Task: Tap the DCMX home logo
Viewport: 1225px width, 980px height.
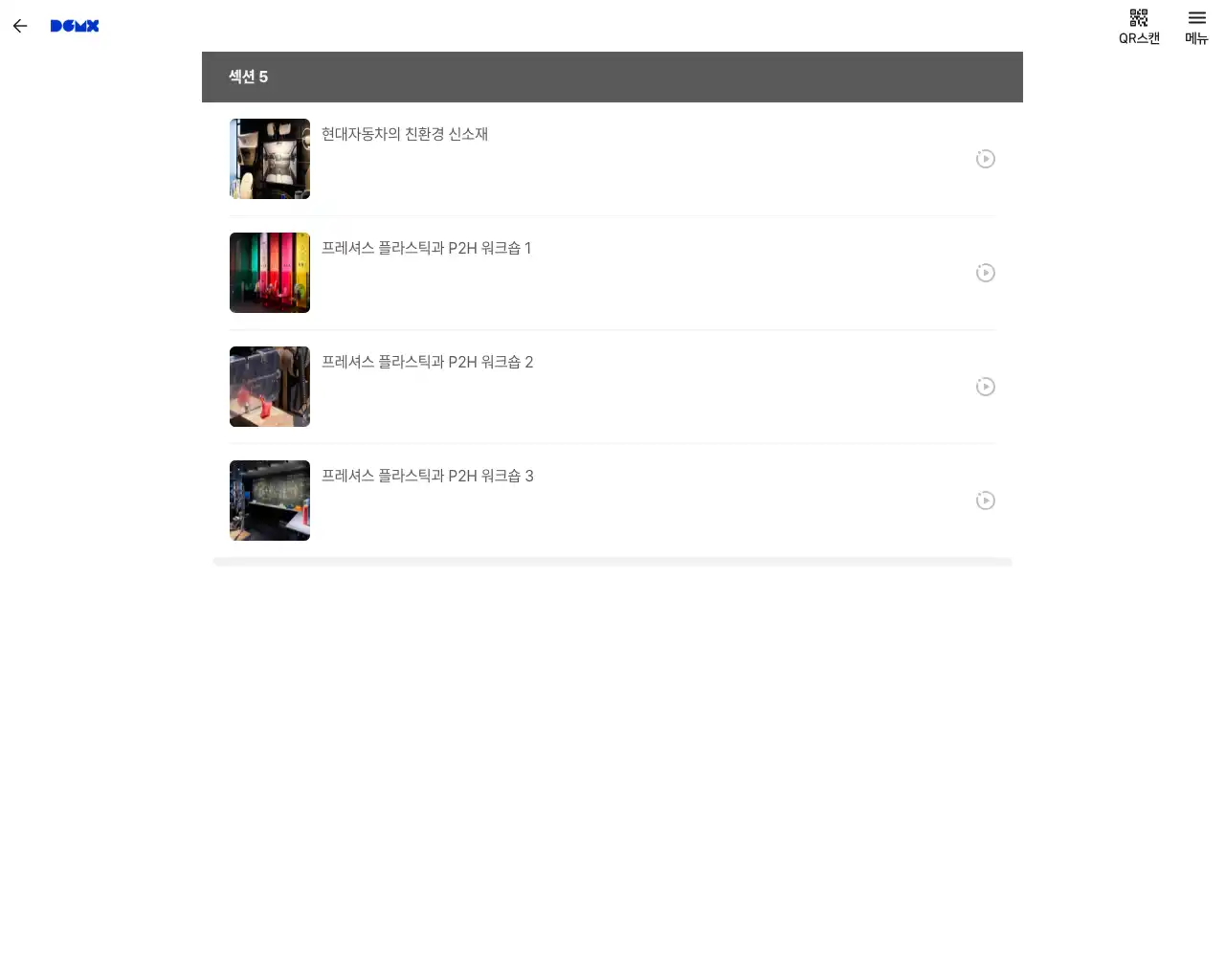Action: point(75,26)
